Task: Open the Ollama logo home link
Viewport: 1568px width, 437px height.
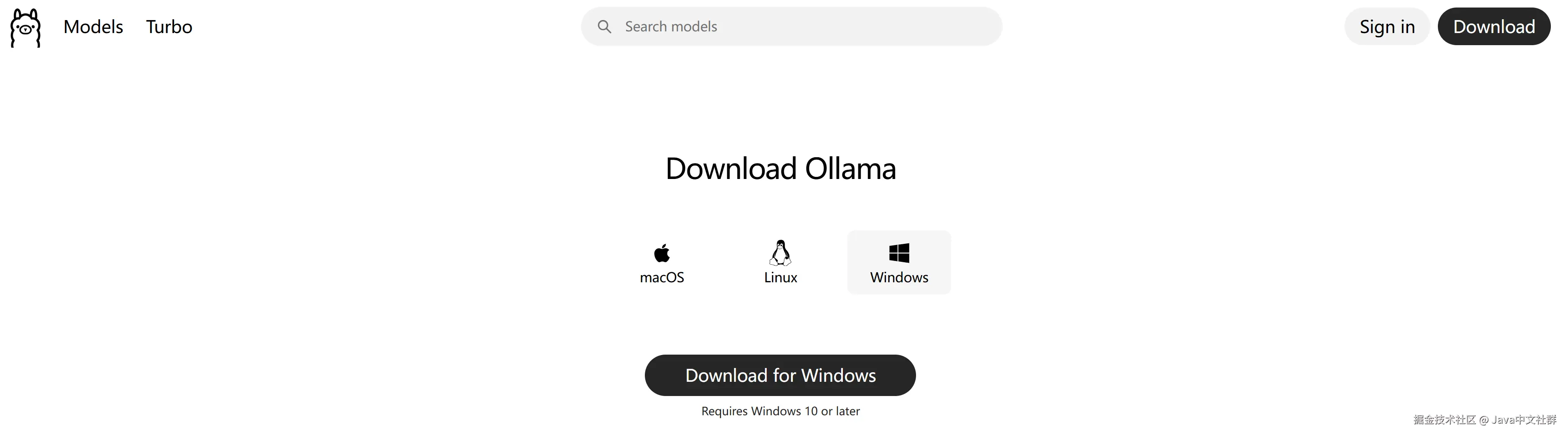Action: click(x=26, y=27)
